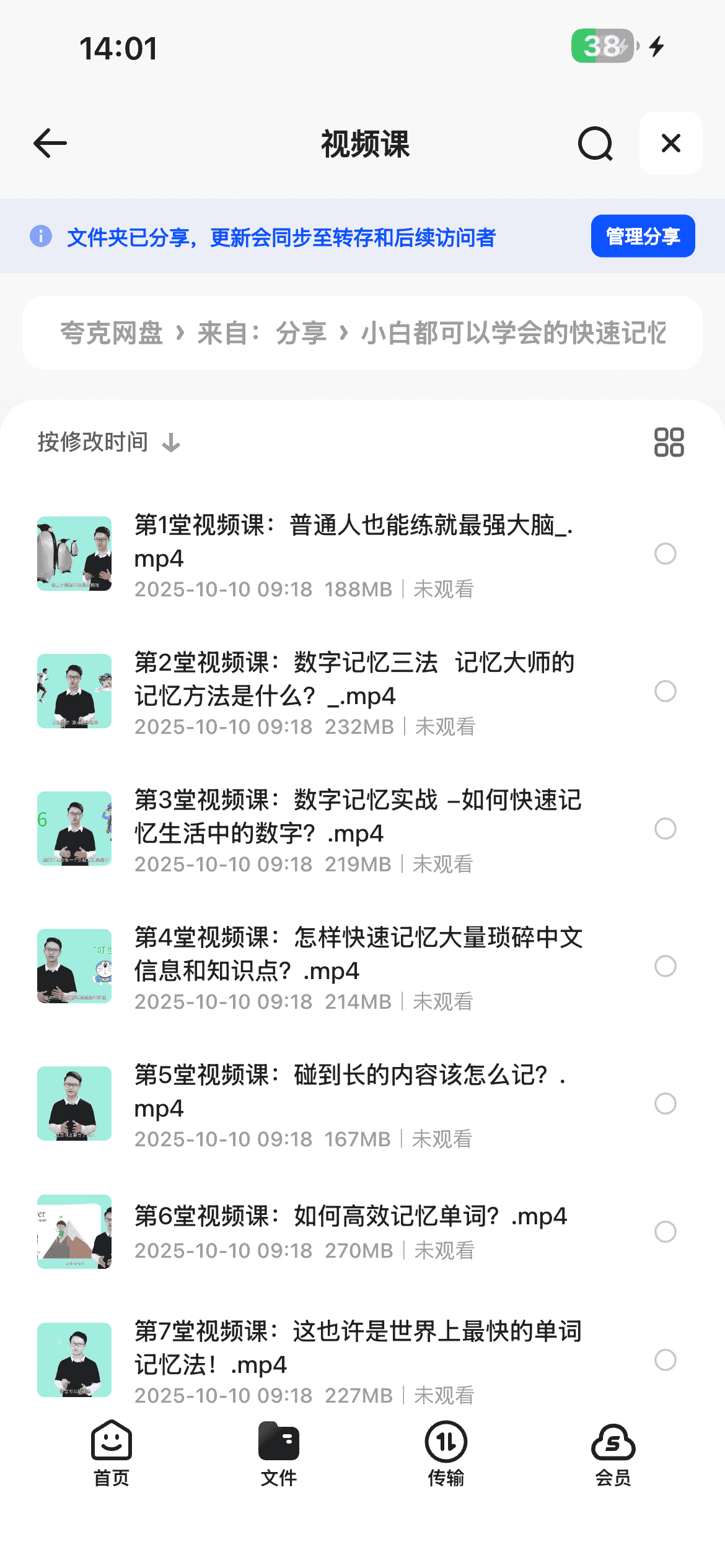This screenshot has width=725, height=1568.
Task: Open the 会员 tab
Action: (x=613, y=1454)
